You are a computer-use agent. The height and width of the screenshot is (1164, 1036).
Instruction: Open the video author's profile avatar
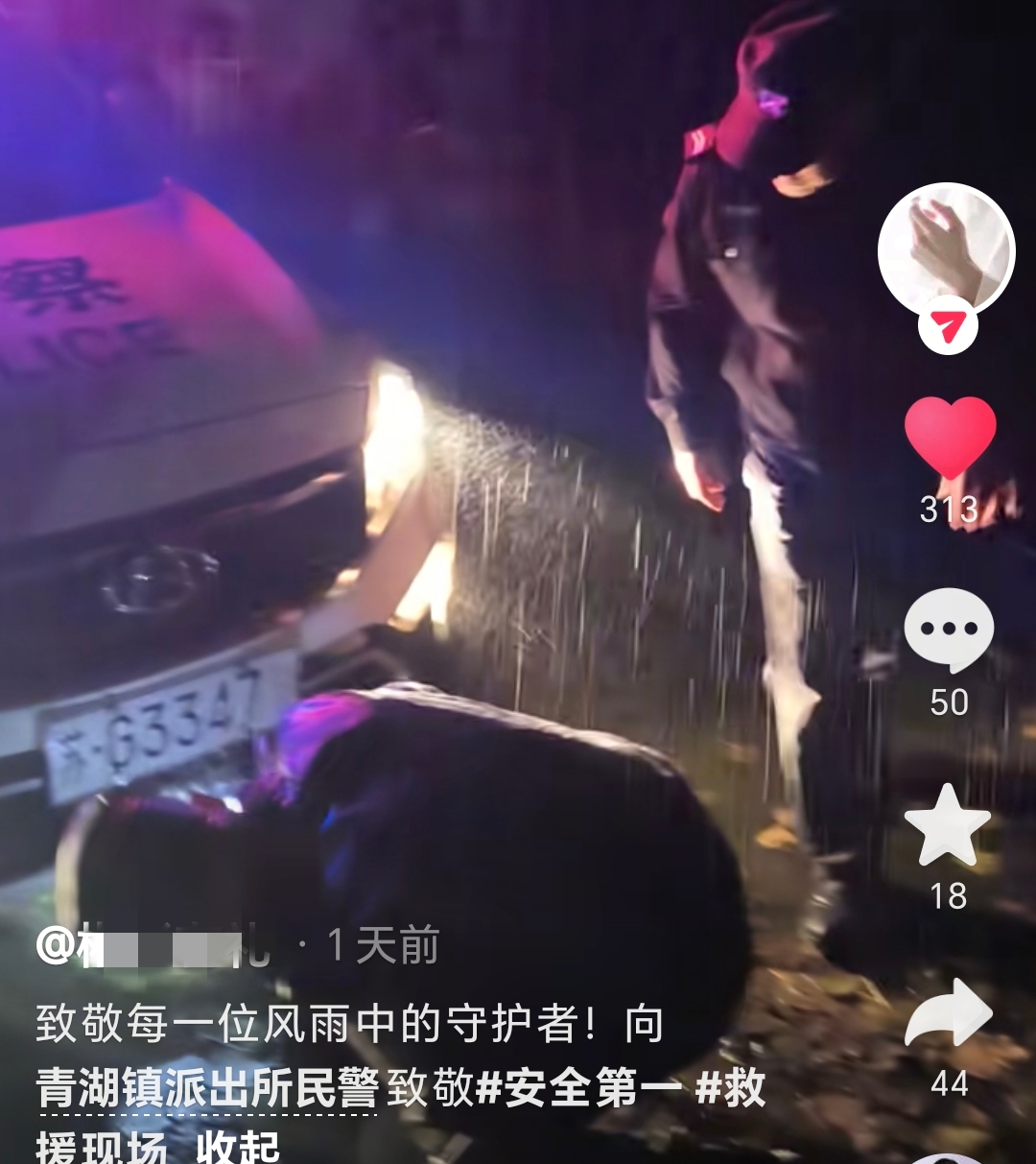[x=946, y=249]
